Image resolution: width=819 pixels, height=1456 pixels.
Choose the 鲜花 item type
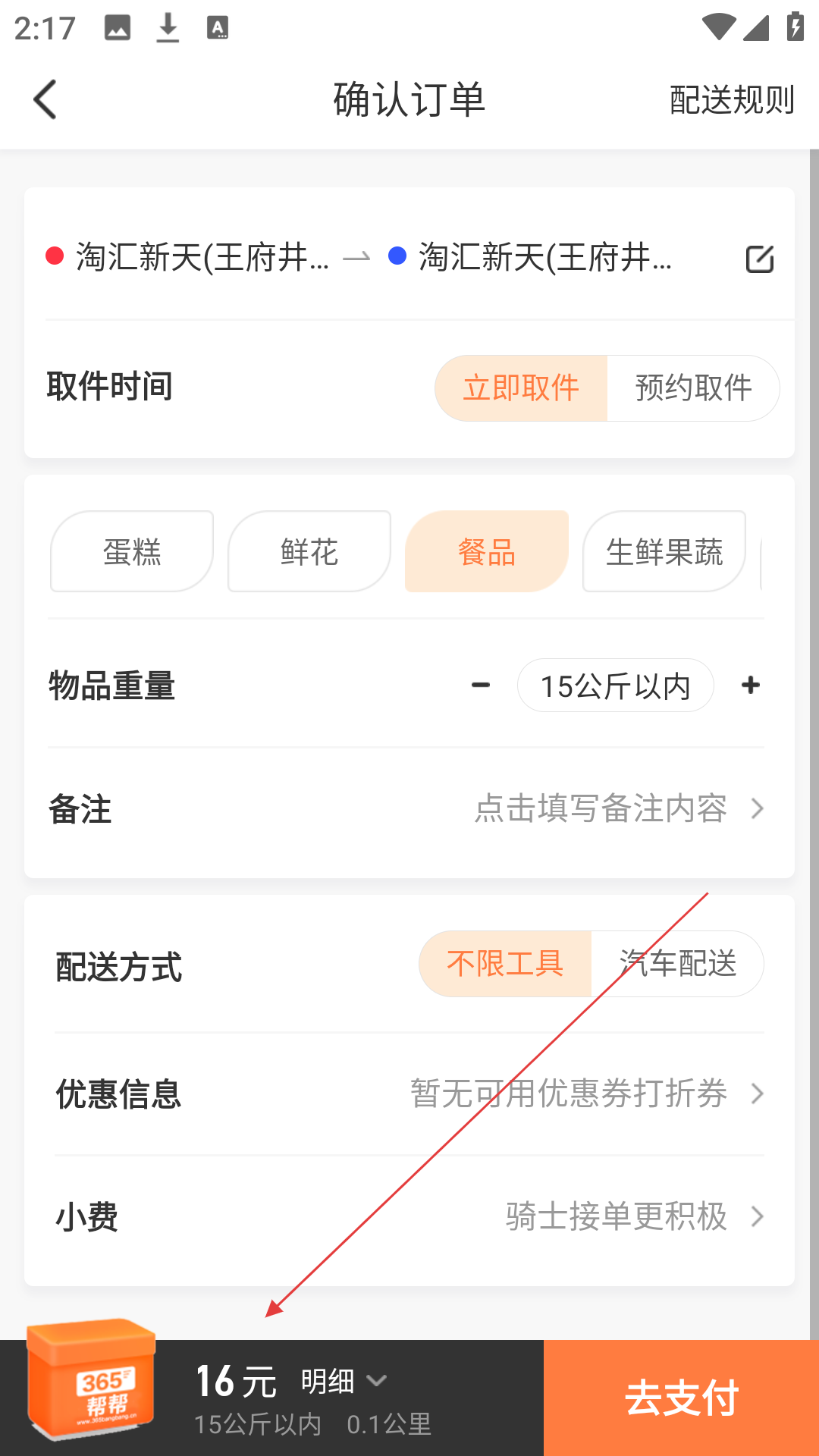tap(309, 551)
